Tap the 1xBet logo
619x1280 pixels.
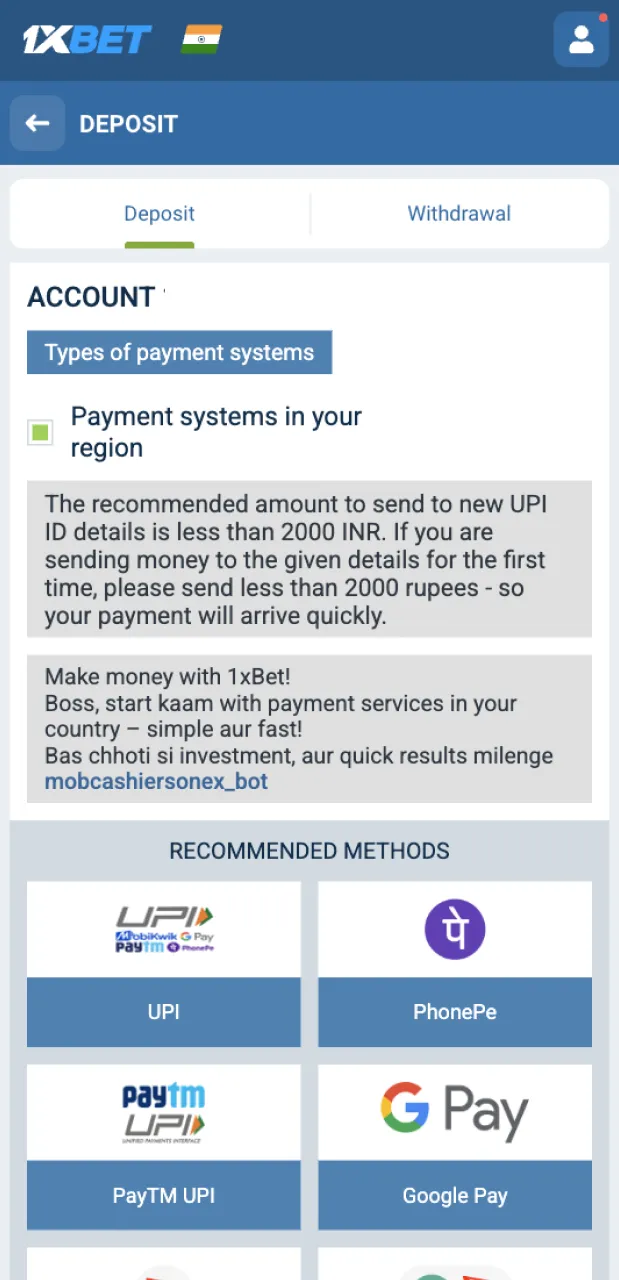click(86, 40)
